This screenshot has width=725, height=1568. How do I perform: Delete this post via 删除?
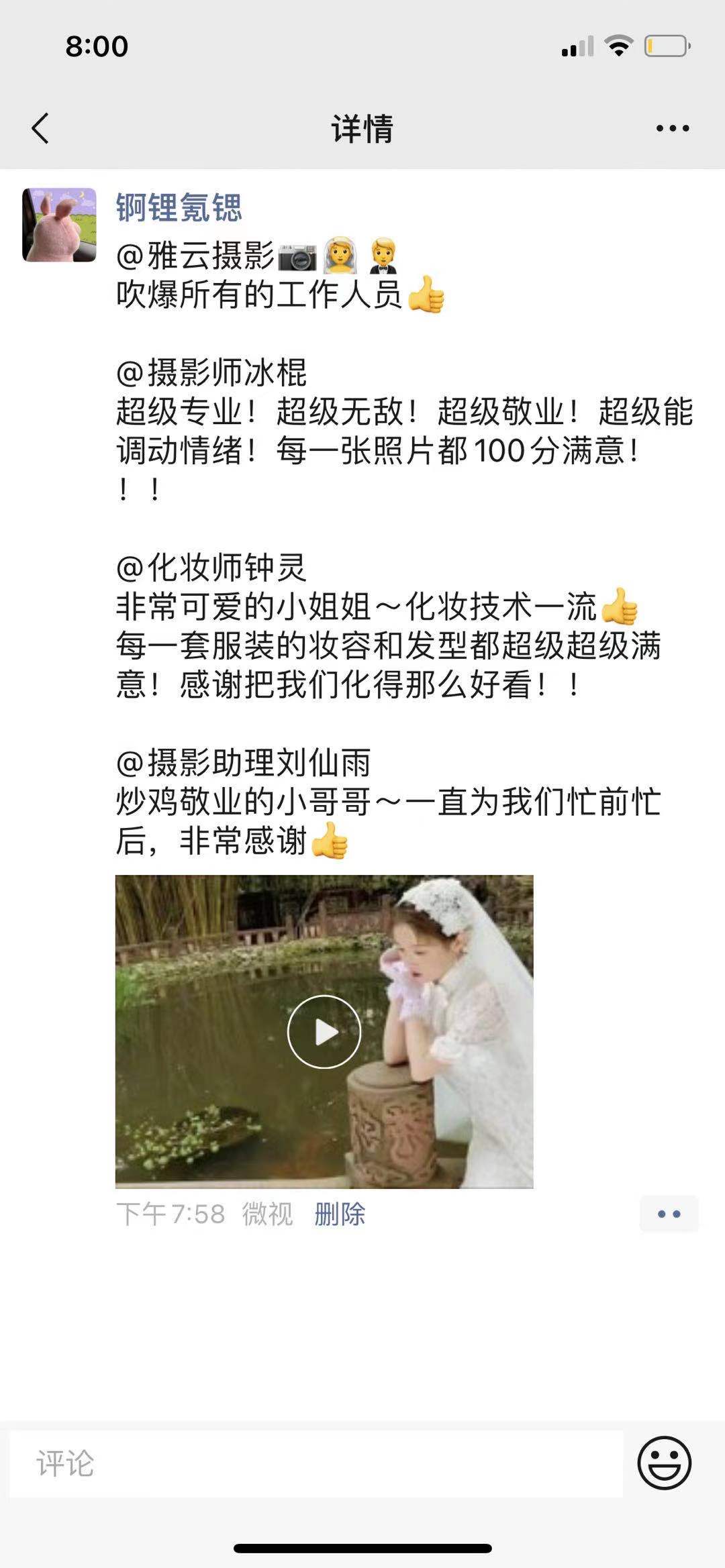tap(340, 1214)
